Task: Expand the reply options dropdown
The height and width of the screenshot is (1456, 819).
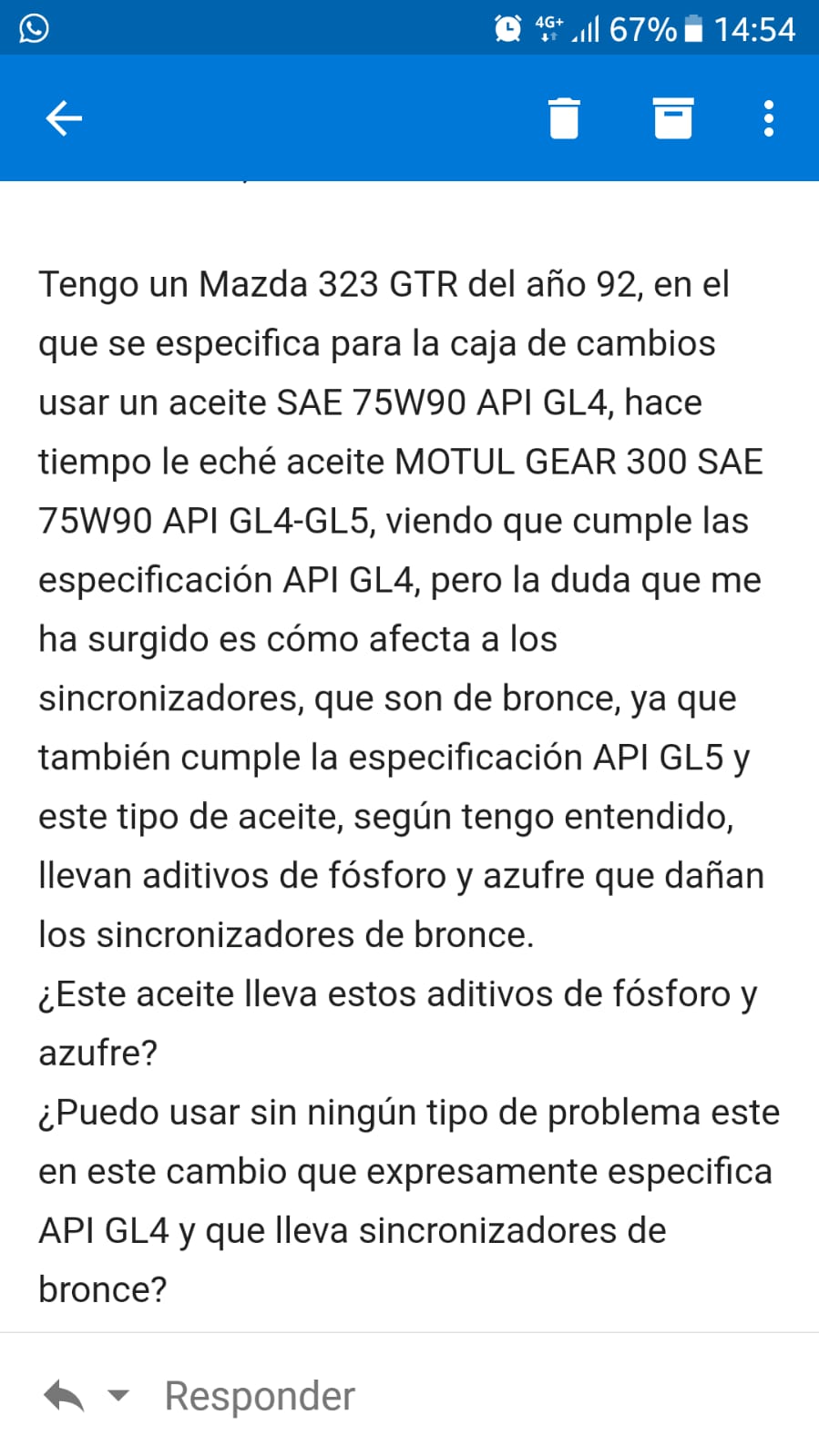Action: tap(118, 1395)
